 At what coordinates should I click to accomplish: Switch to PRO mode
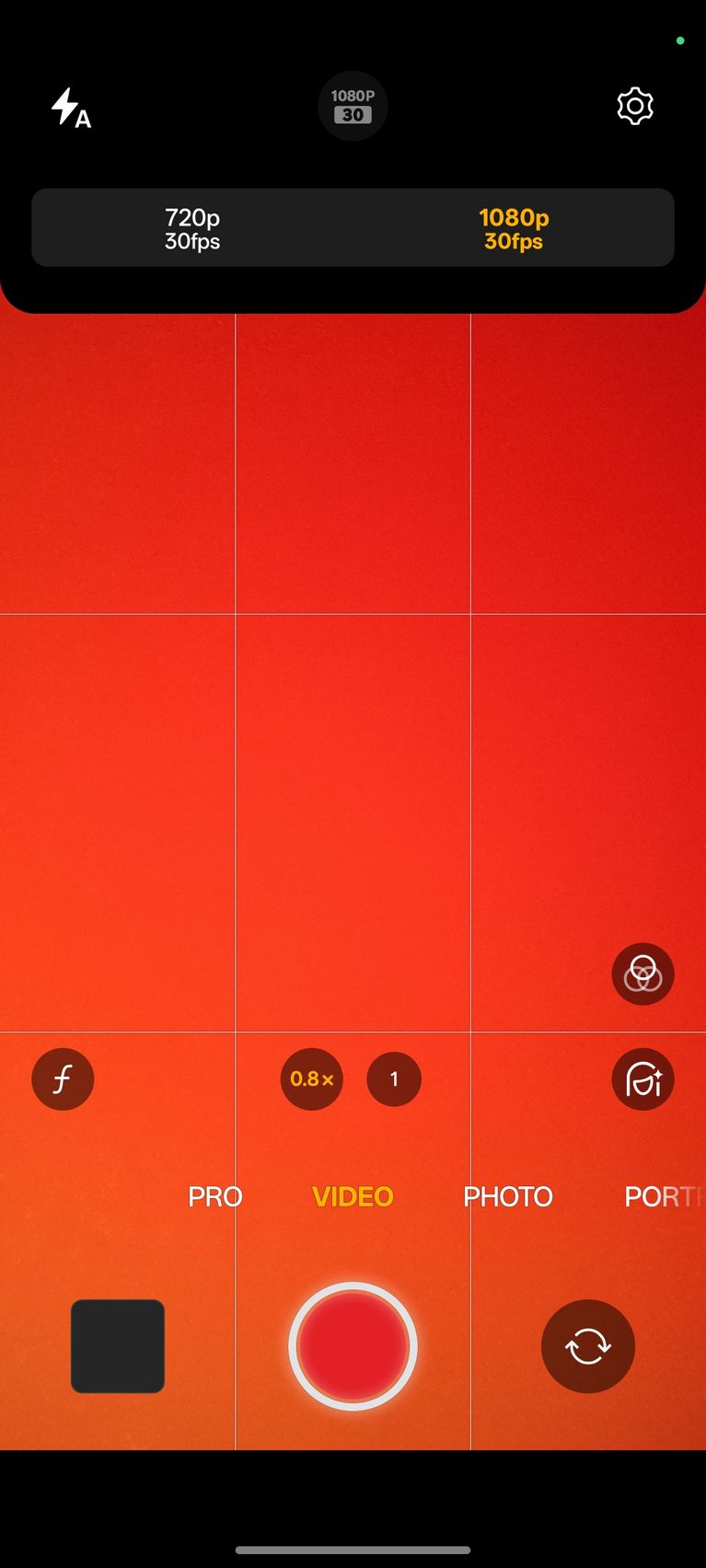tap(215, 1196)
